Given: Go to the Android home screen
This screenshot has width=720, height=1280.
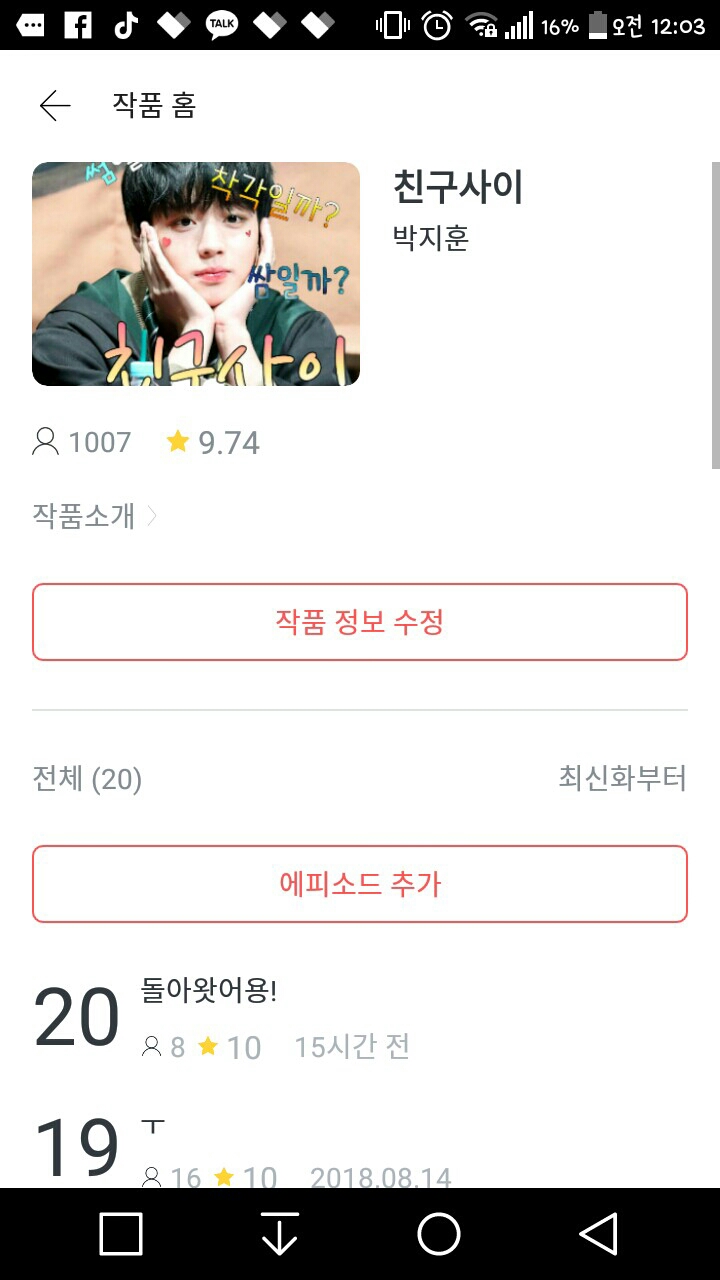Looking at the screenshot, I should (438, 1234).
